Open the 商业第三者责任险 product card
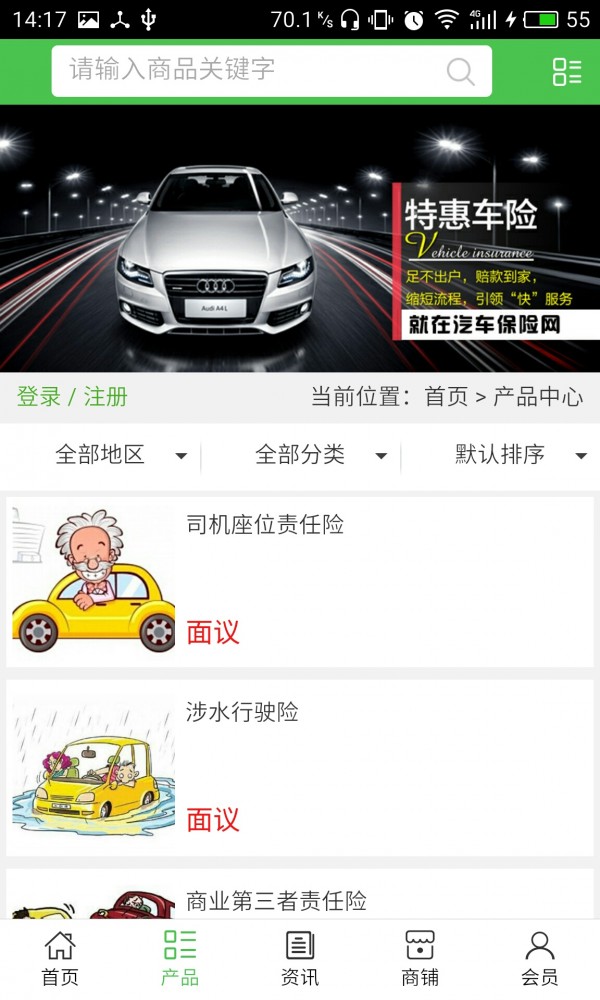The image size is (600, 1000). point(300,898)
